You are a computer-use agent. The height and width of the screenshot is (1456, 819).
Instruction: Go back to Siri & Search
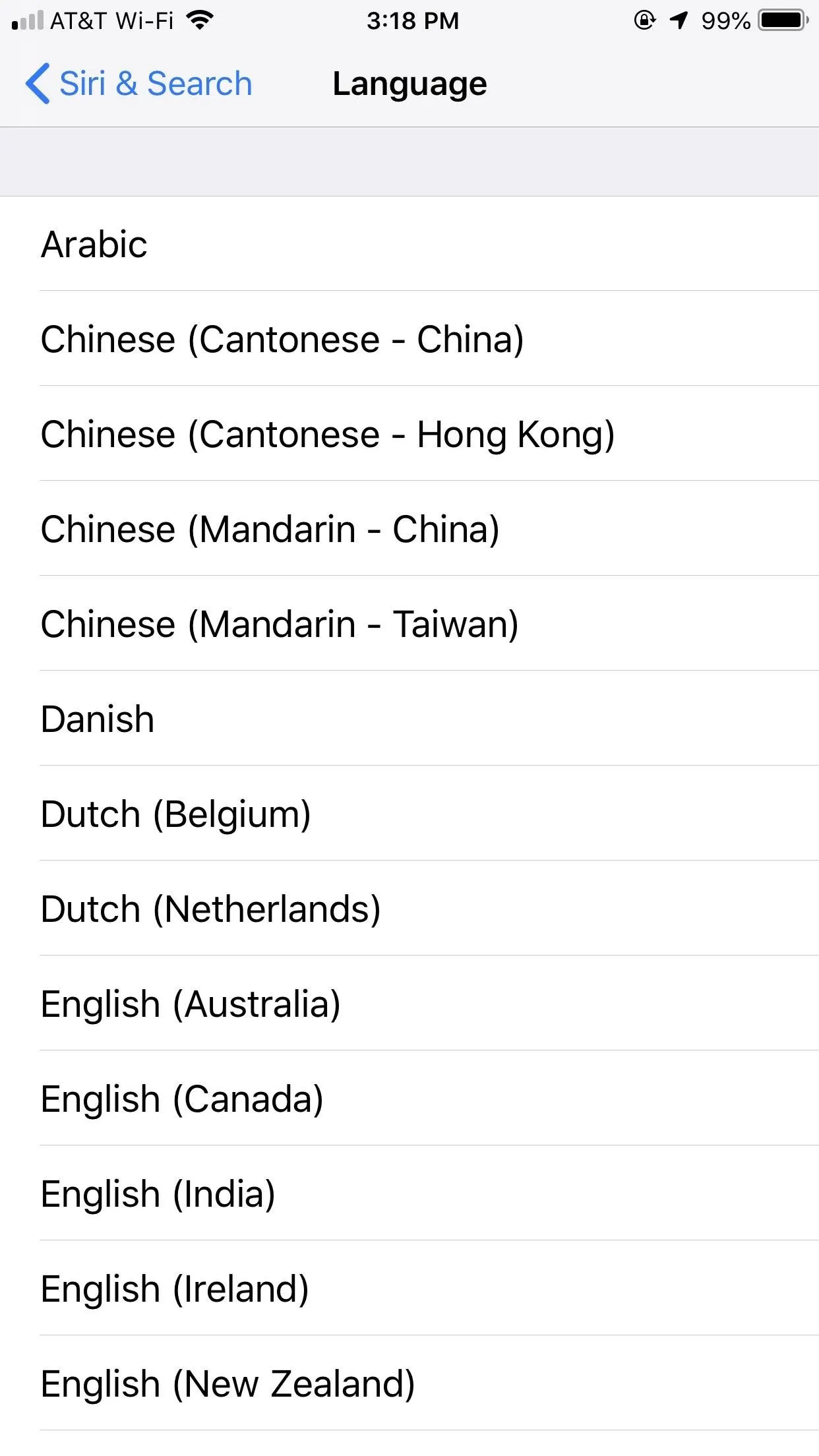click(x=138, y=84)
